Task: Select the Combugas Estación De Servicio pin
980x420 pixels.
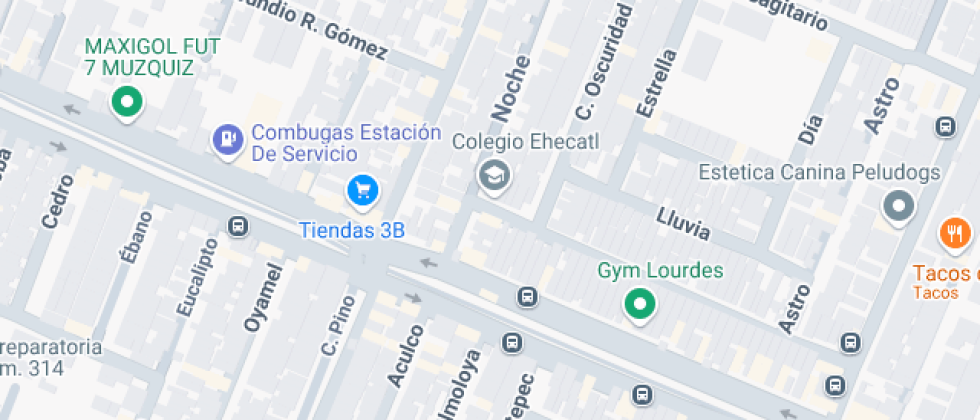Action: [x=228, y=139]
